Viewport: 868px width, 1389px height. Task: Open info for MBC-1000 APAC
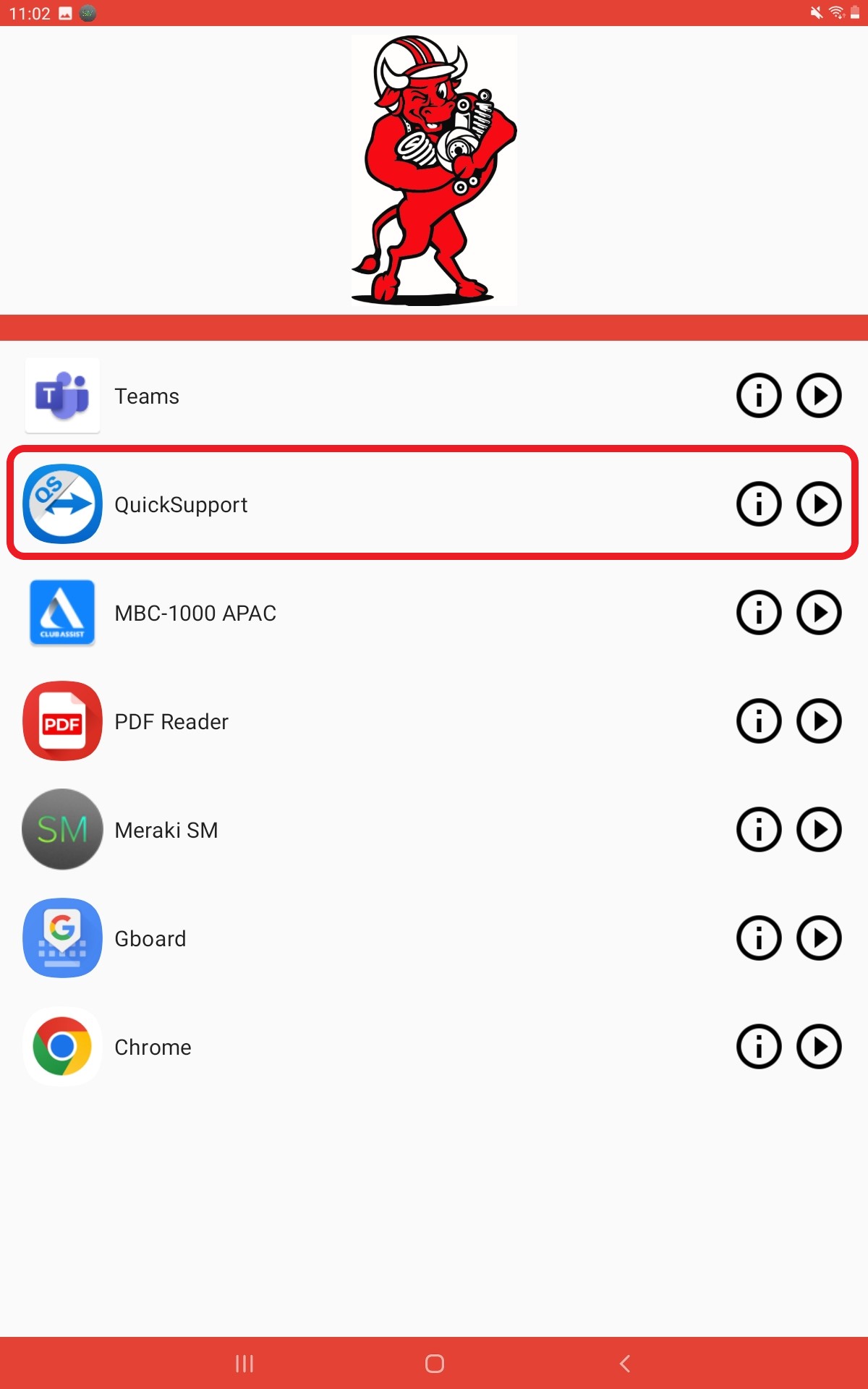[759, 613]
